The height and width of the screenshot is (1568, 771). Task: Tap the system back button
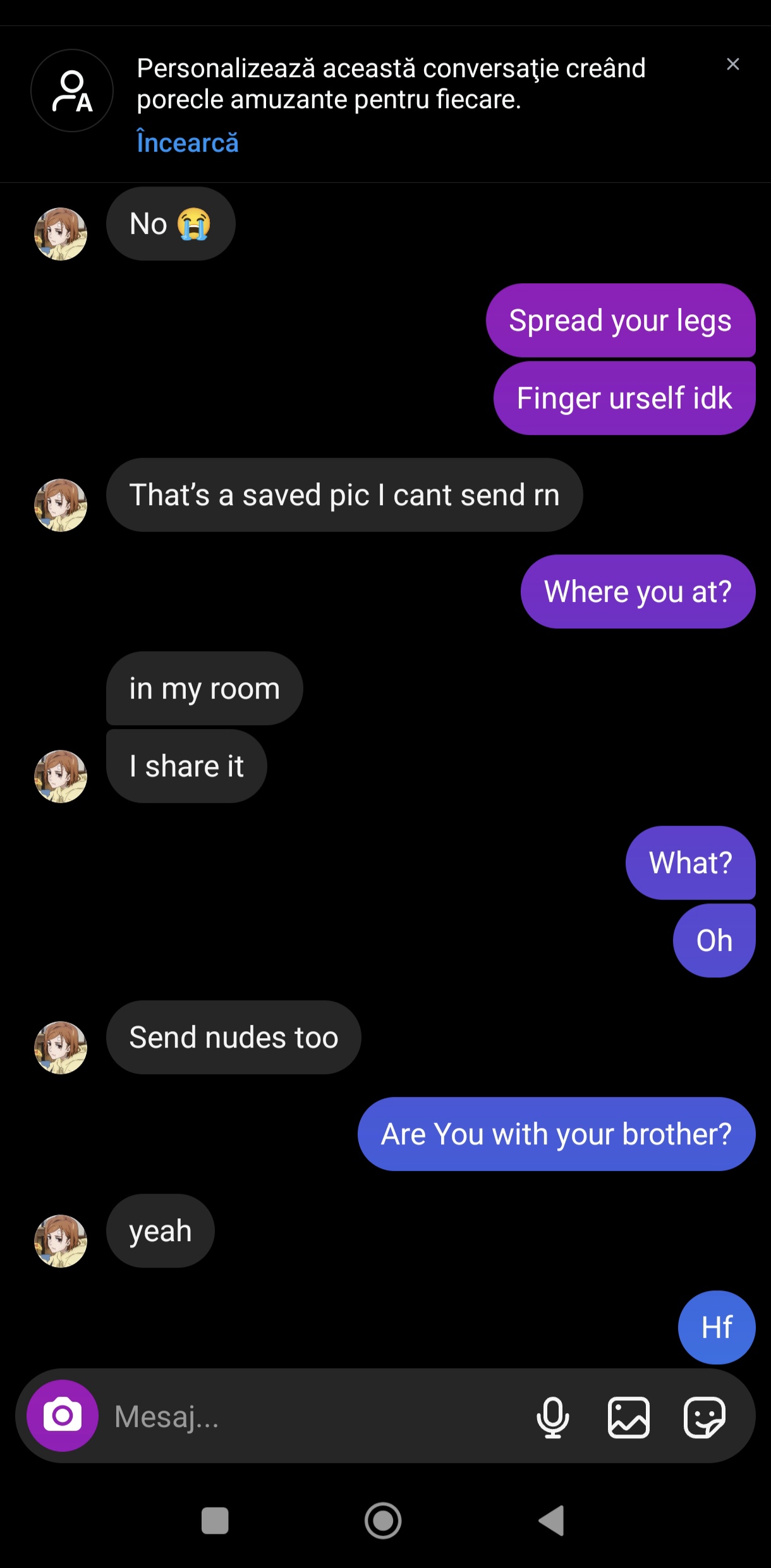[551, 1521]
